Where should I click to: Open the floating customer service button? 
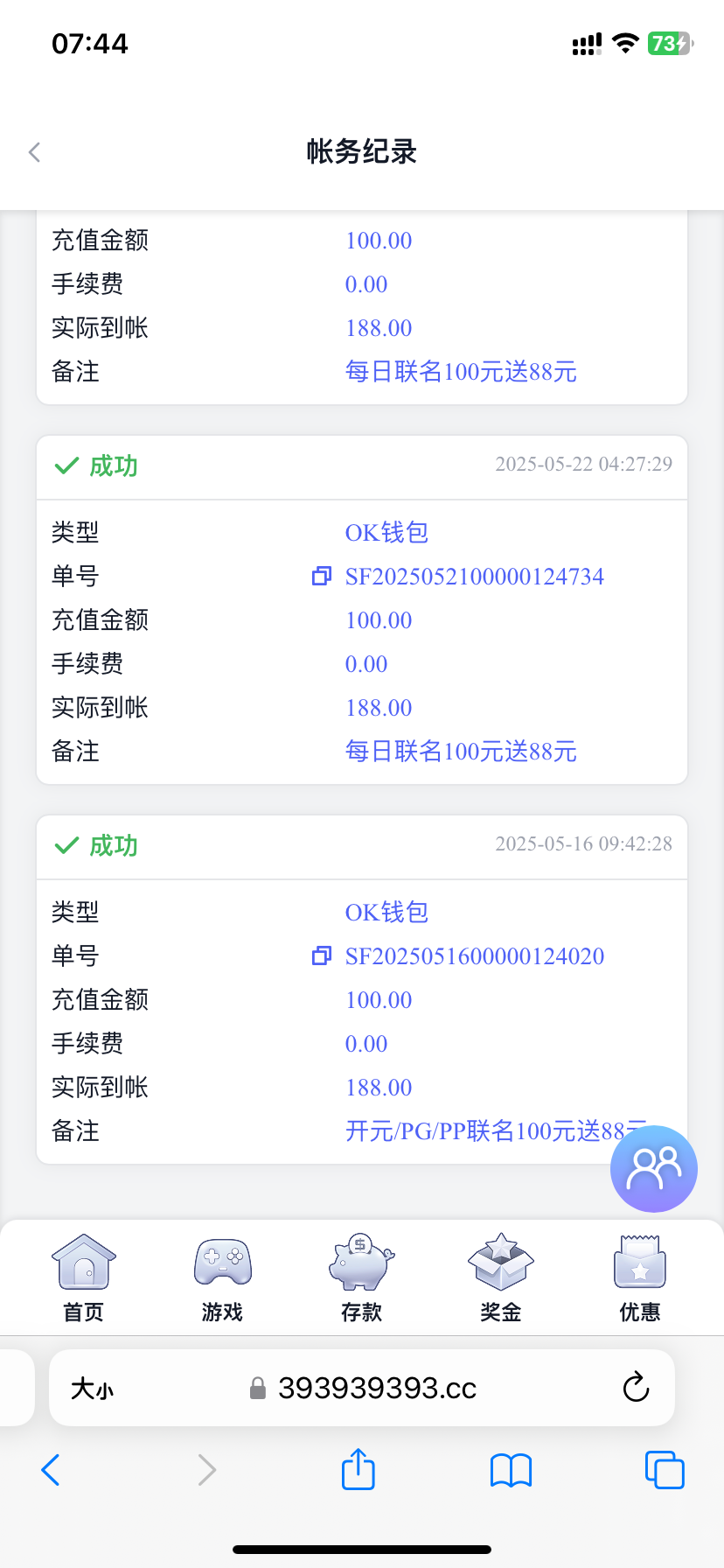(x=653, y=1169)
